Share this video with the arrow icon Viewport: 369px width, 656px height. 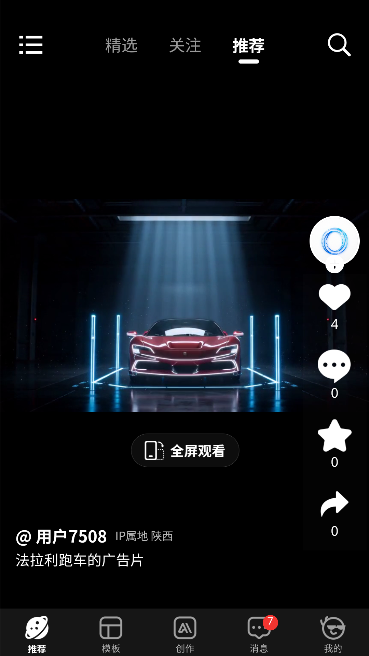click(334, 504)
